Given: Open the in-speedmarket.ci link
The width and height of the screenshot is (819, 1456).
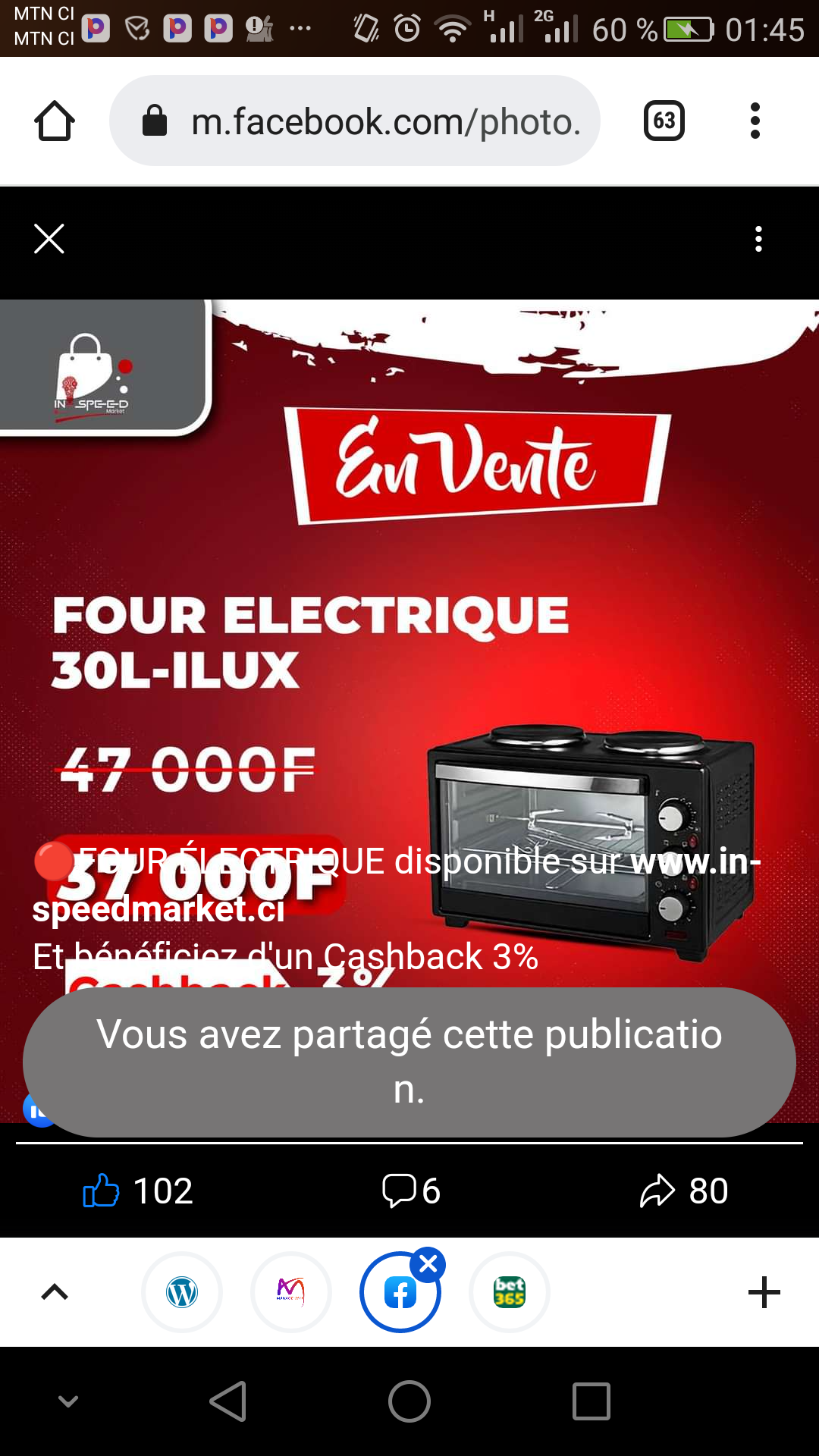Looking at the screenshot, I should pos(397,884).
